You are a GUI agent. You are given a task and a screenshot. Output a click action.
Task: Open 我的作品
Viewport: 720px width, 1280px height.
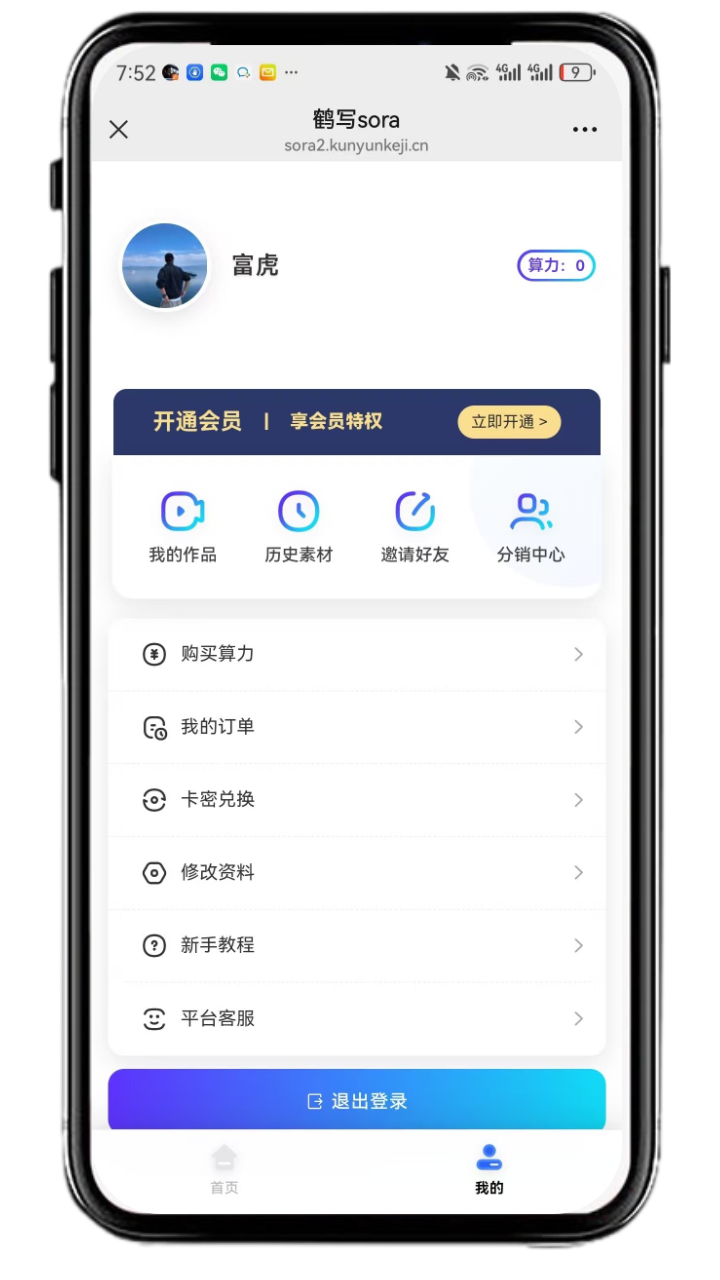click(x=182, y=527)
